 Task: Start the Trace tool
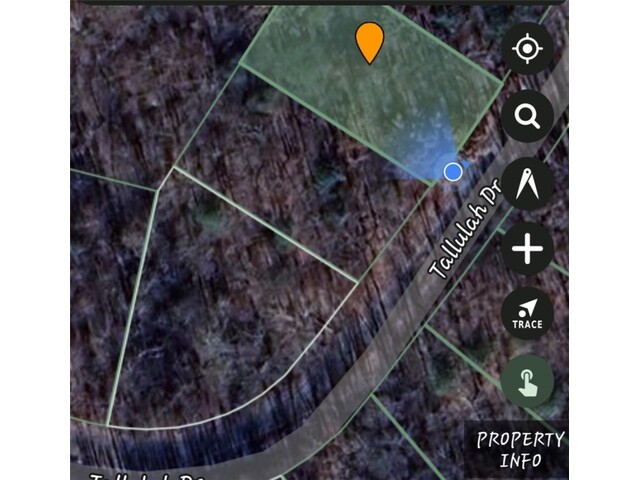pos(527,314)
